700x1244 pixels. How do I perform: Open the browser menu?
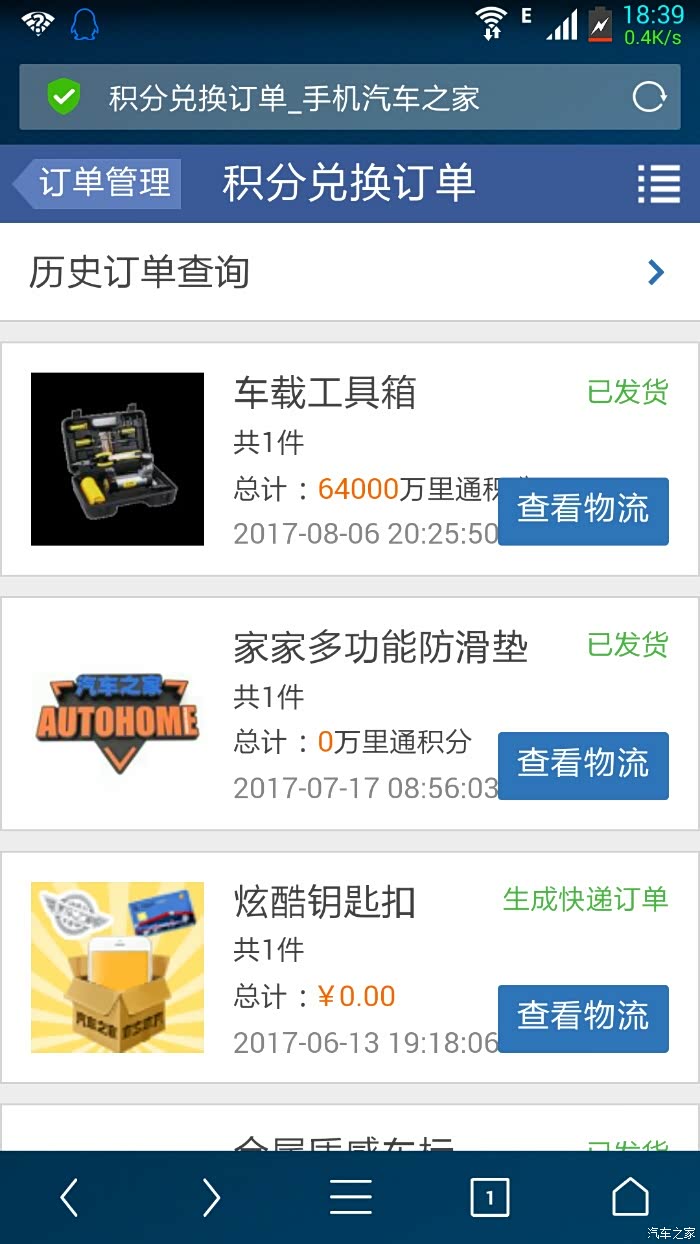pos(350,1196)
